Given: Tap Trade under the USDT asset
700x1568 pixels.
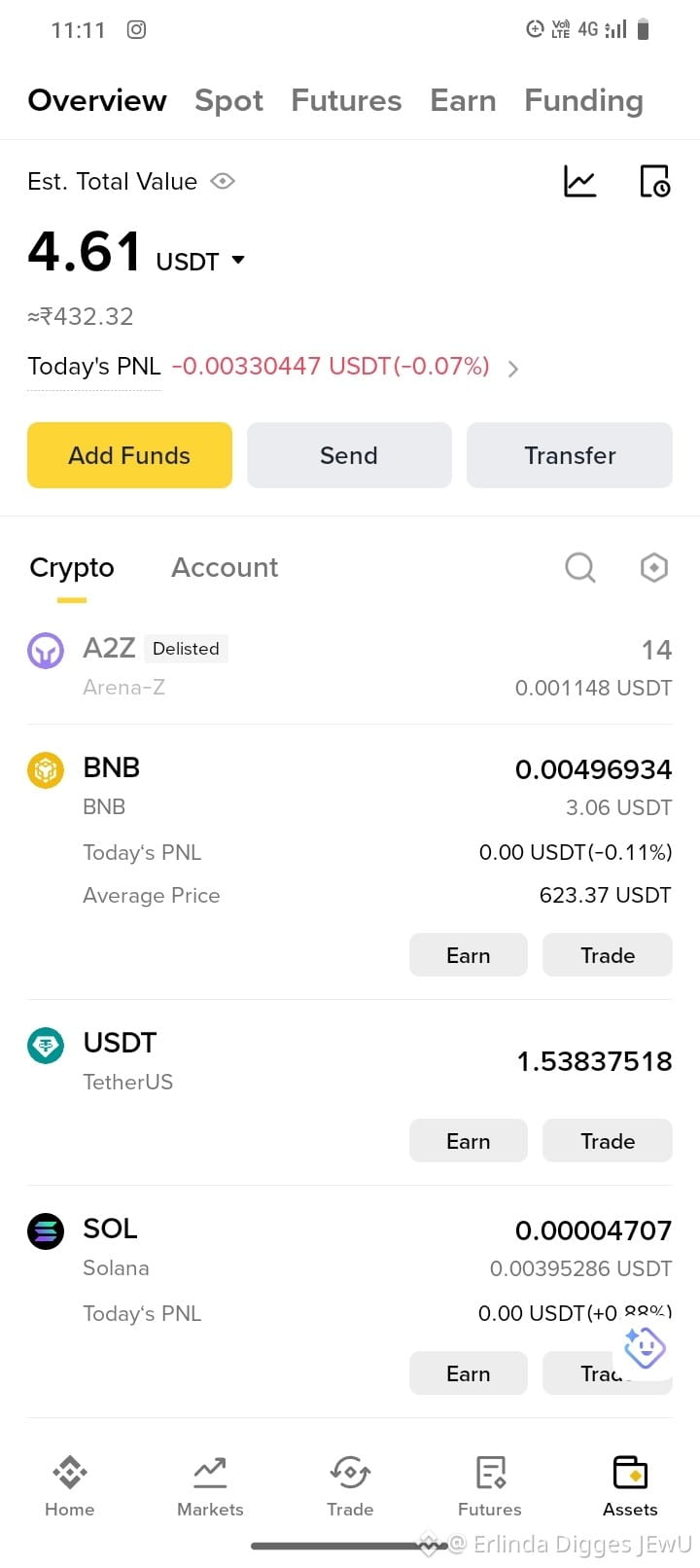Looking at the screenshot, I should 607,1141.
